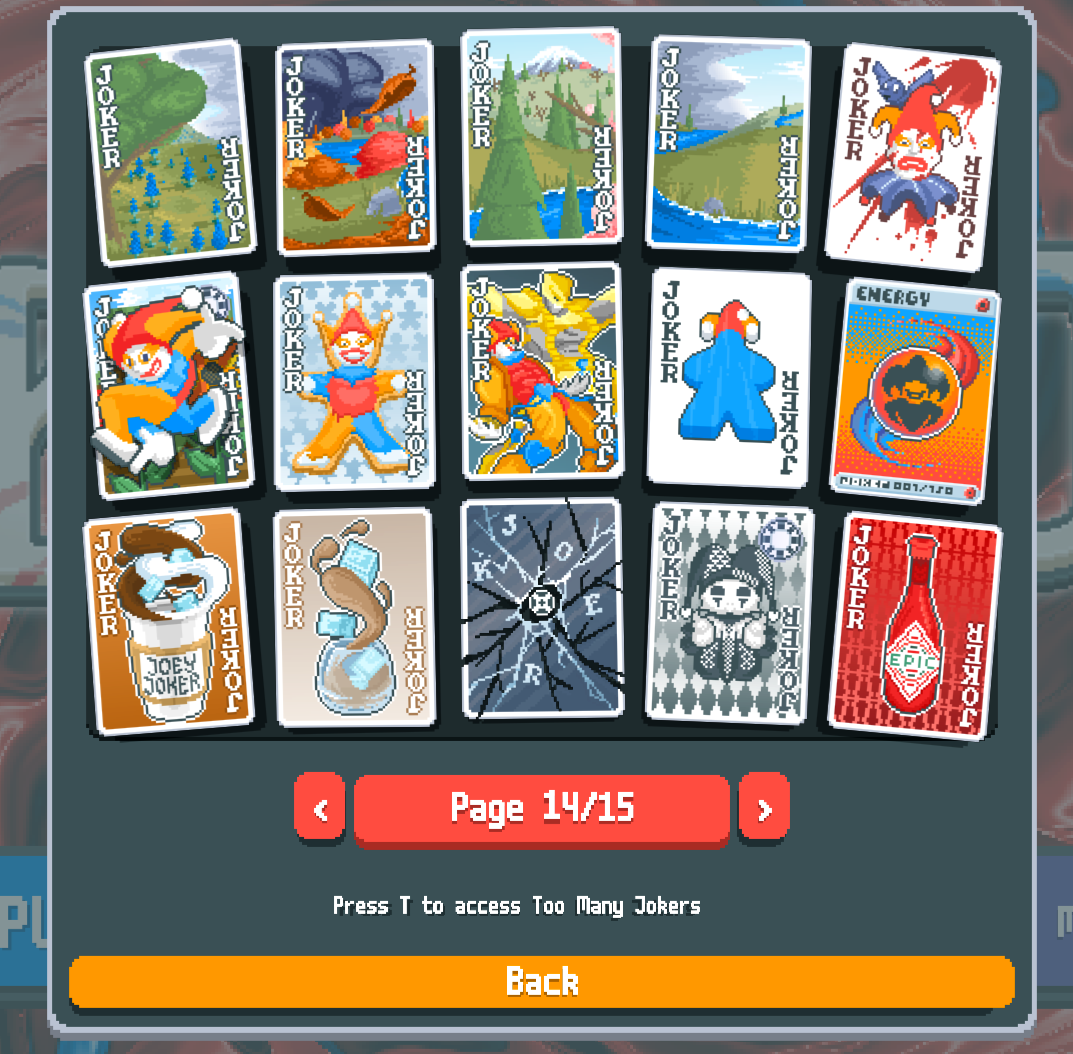Open the Page 14/15 page selector
This screenshot has height=1054, width=1073.
541,807
